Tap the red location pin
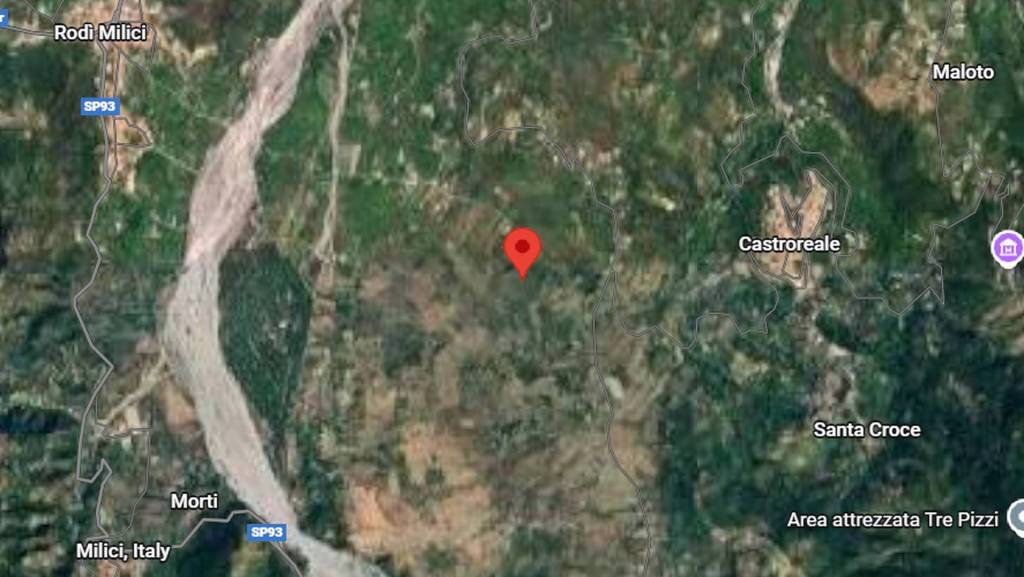The image size is (1024, 577). pos(521,247)
